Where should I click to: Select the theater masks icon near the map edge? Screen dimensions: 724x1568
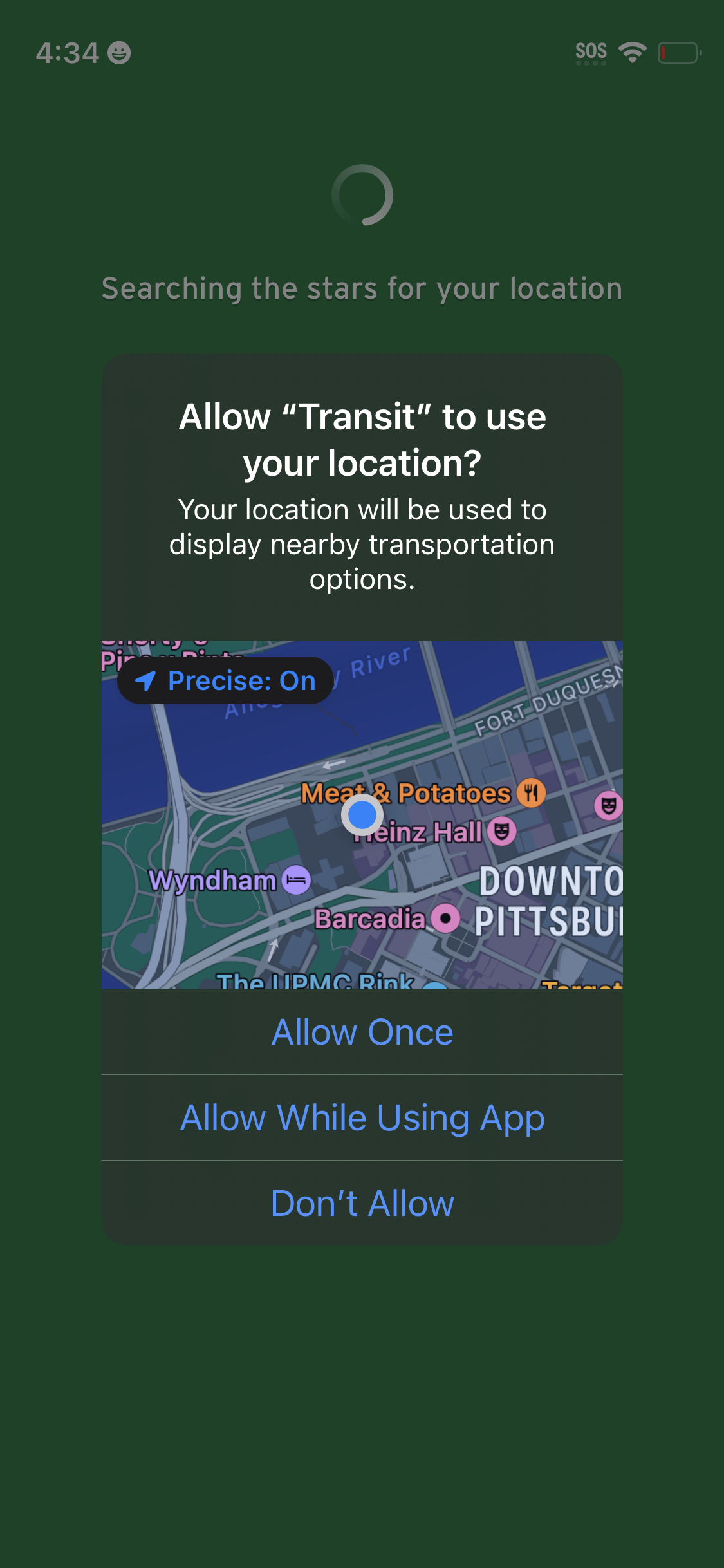click(608, 805)
